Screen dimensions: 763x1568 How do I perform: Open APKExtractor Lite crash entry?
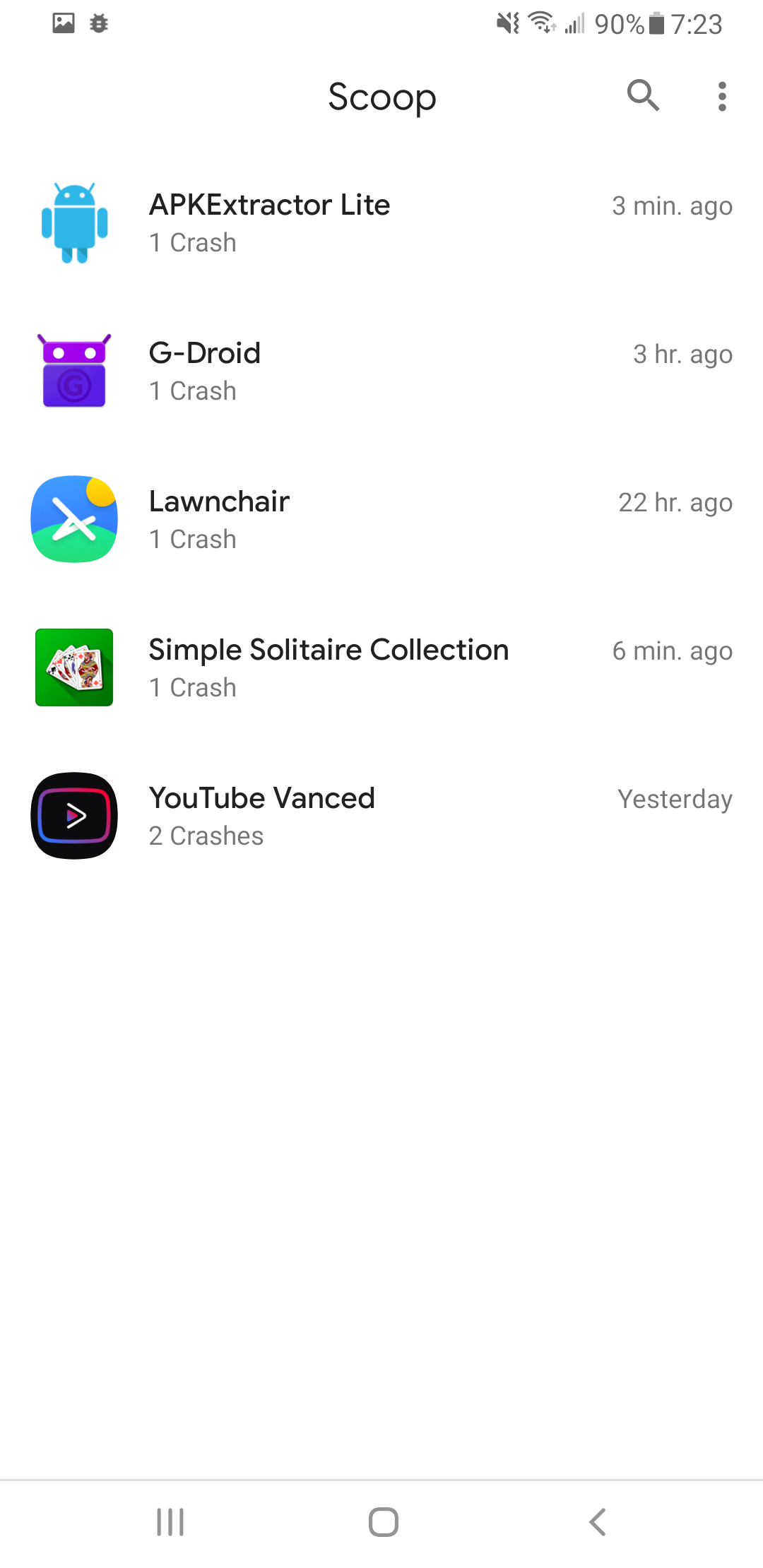pos(381,223)
